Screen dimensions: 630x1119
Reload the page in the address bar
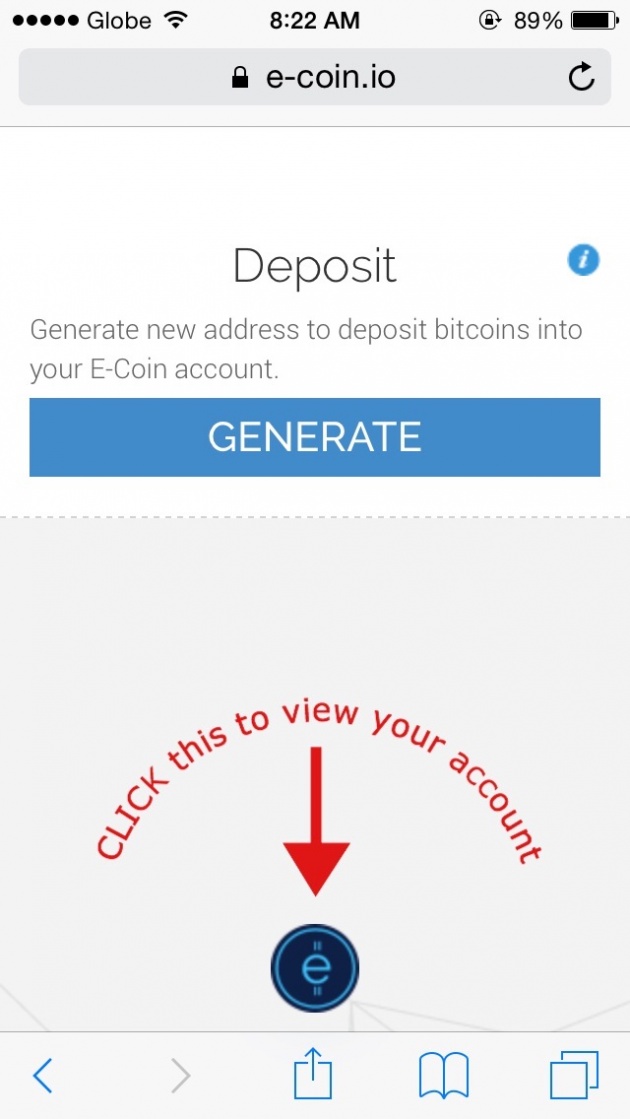(581, 77)
